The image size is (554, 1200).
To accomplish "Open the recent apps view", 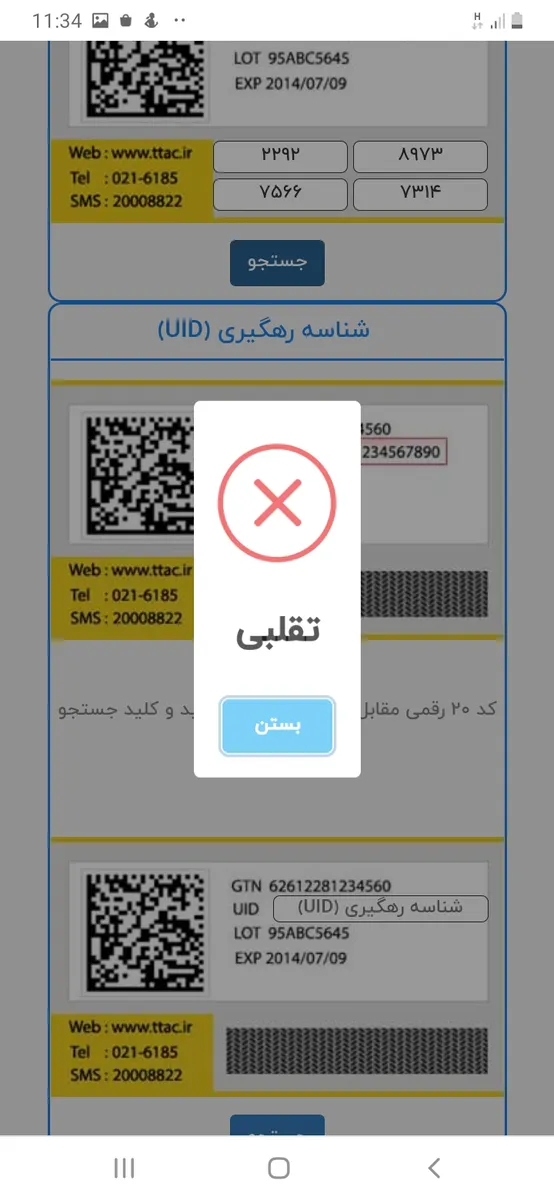I will click(124, 1167).
